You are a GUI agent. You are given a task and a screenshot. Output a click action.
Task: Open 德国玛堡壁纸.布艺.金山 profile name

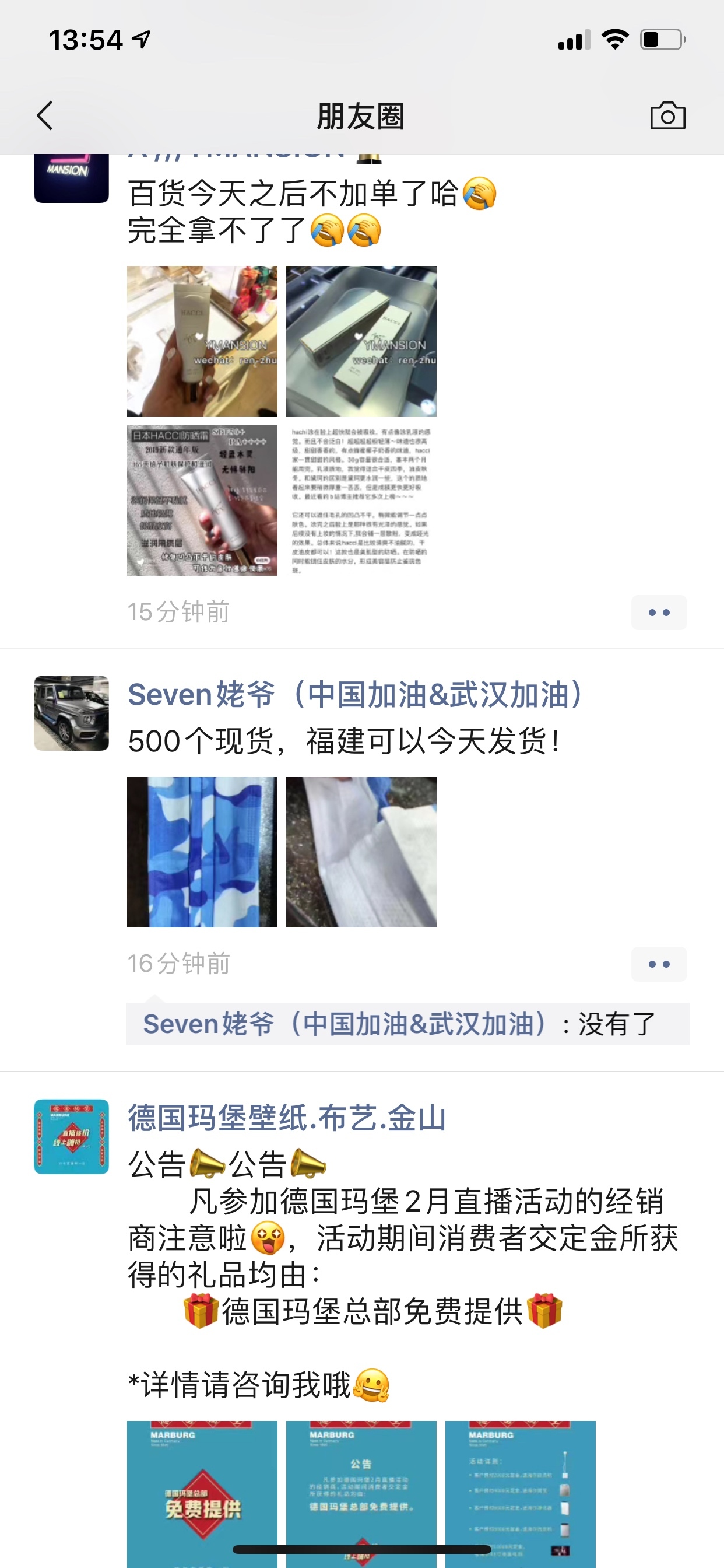(x=287, y=1118)
